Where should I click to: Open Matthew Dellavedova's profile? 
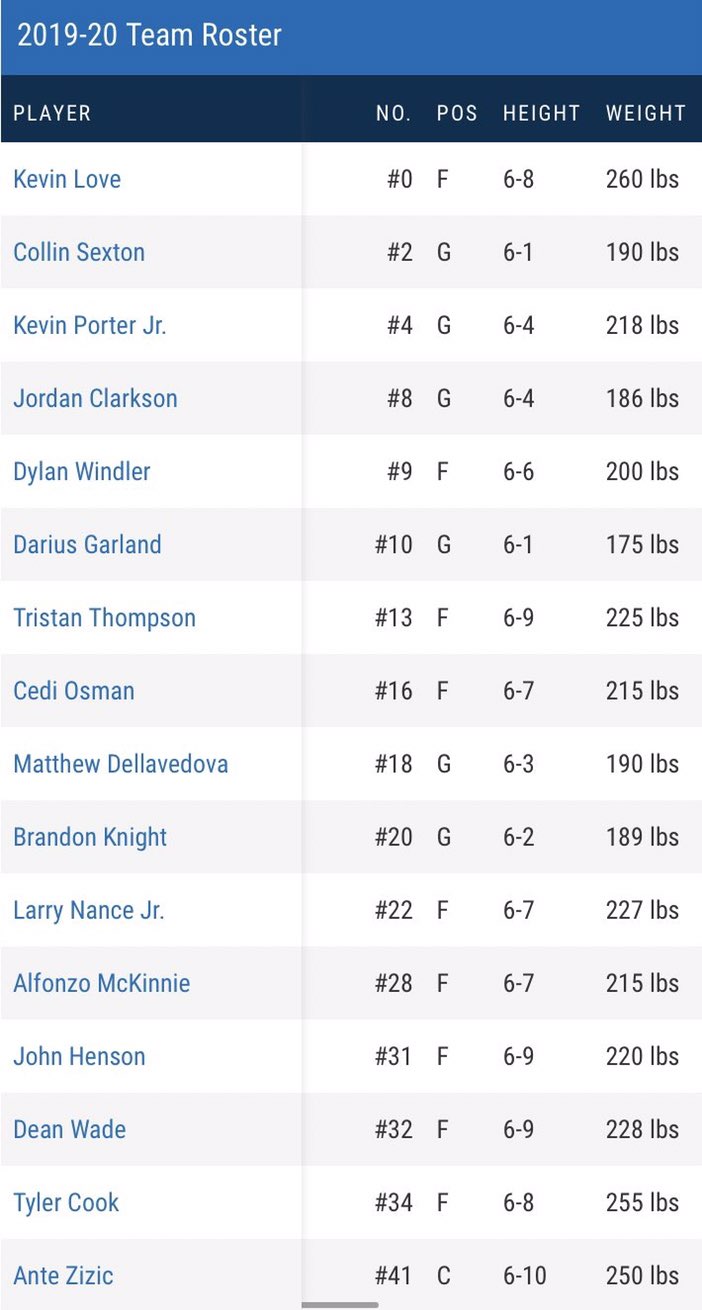[x=120, y=764]
